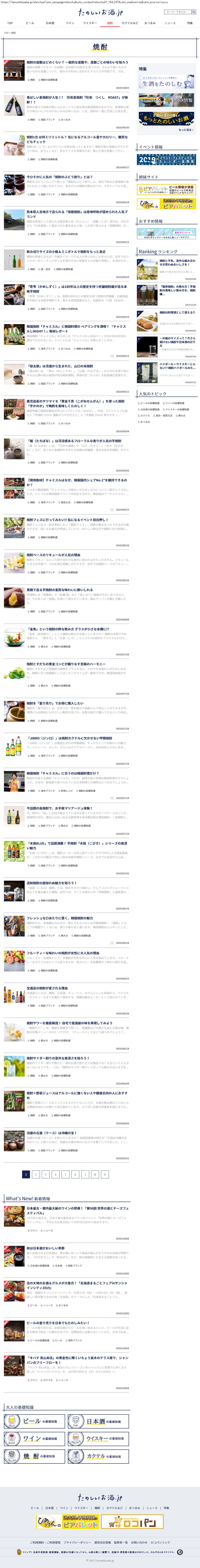Open the ニュース nav tab
This screenshot has height=1568, width=200.
[x=170, y=23]
